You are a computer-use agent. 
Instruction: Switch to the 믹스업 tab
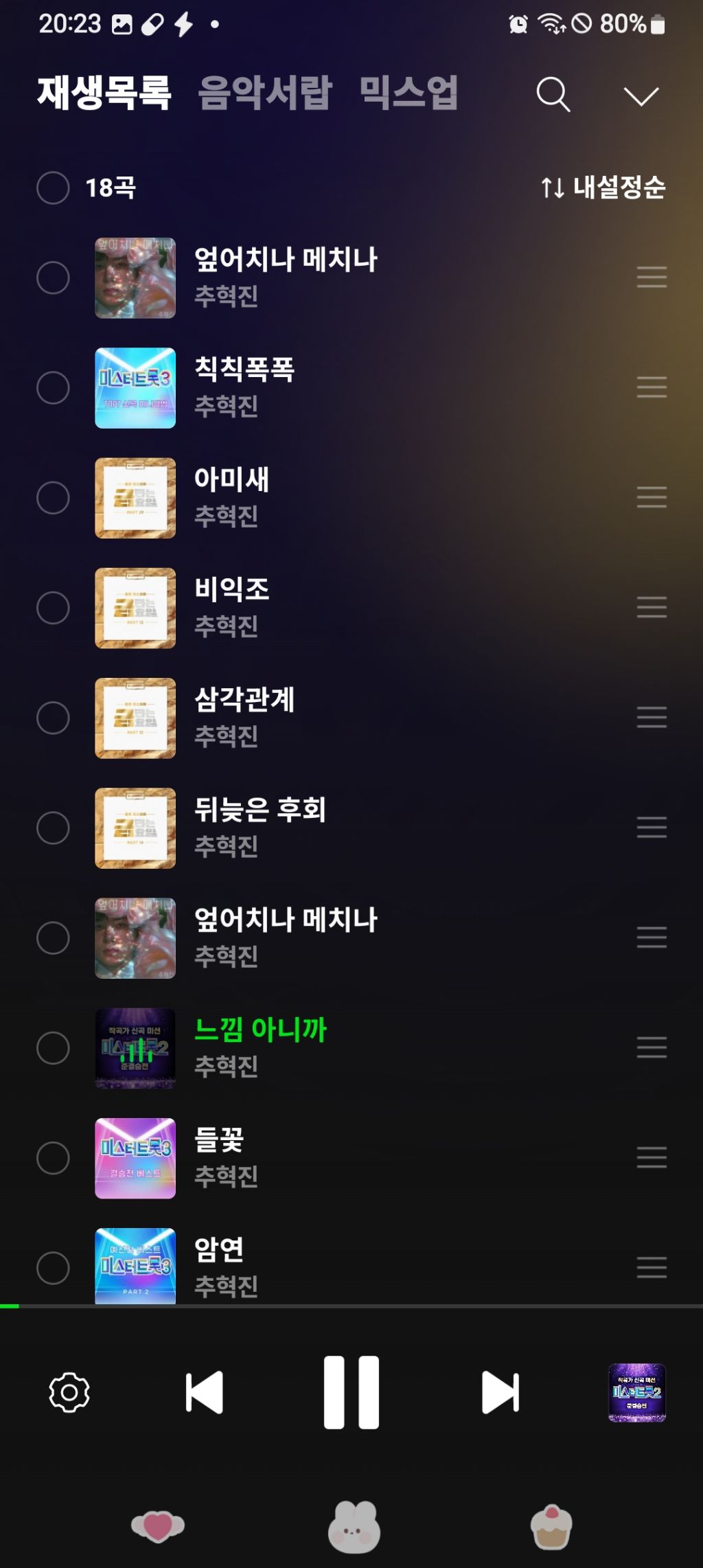(408, 93)
